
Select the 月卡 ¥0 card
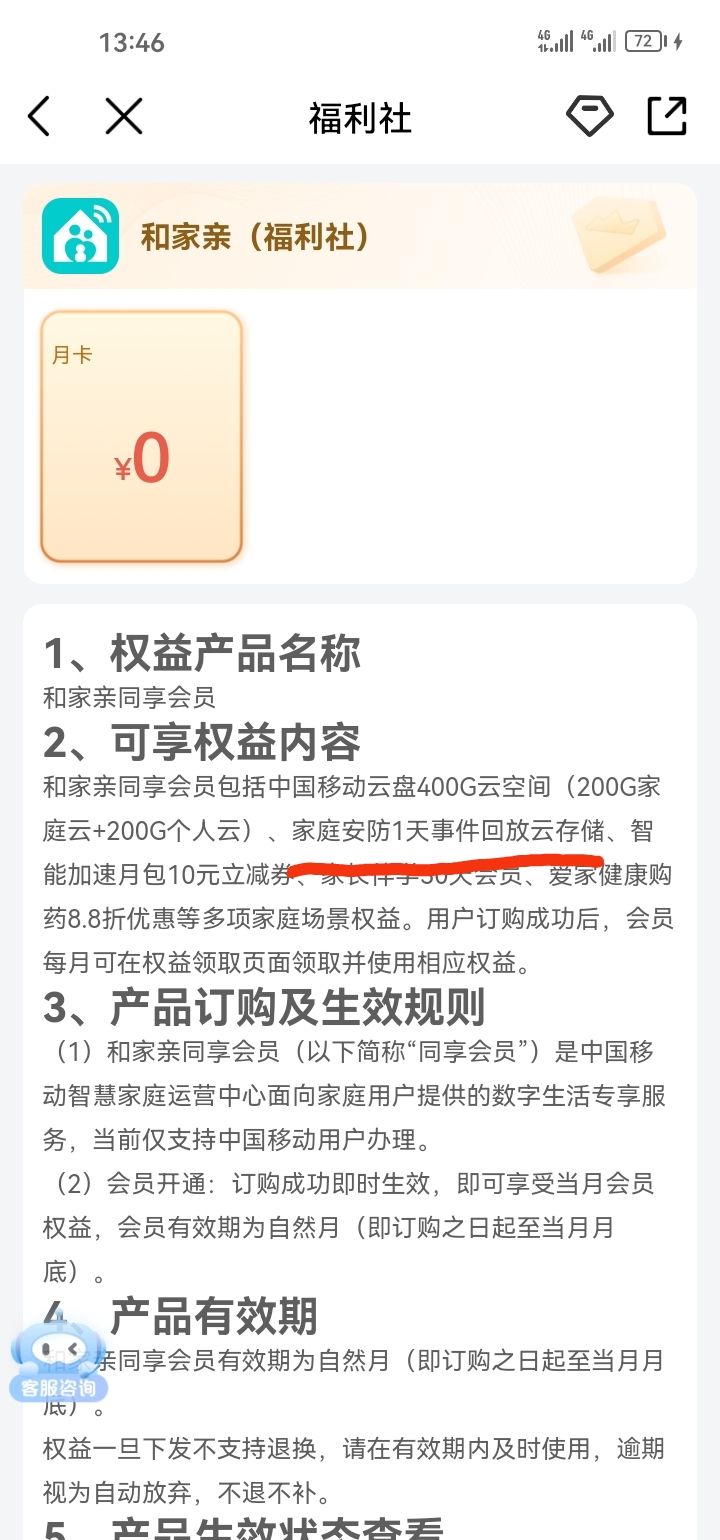click(141, 436)
